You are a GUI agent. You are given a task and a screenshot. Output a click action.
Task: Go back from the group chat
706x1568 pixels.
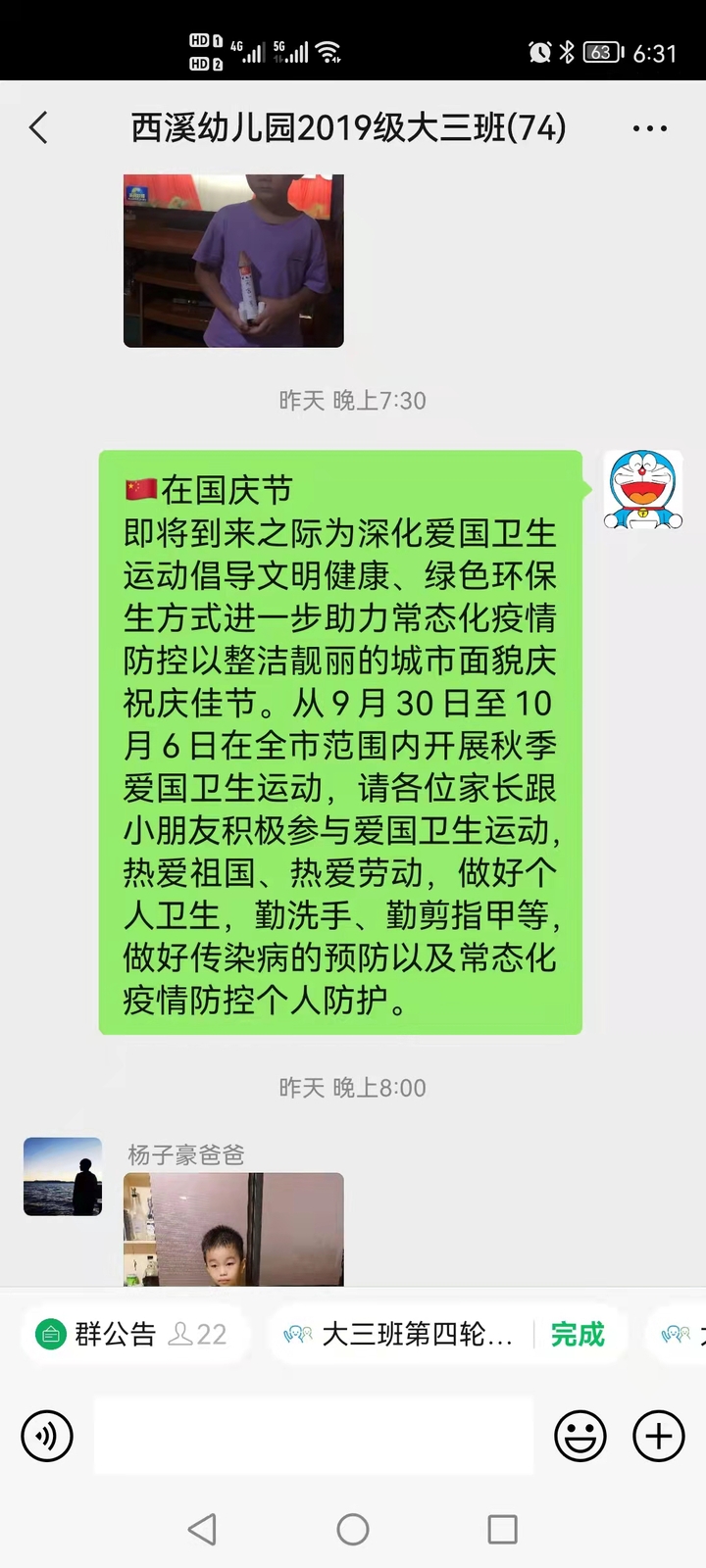point(39,127)
